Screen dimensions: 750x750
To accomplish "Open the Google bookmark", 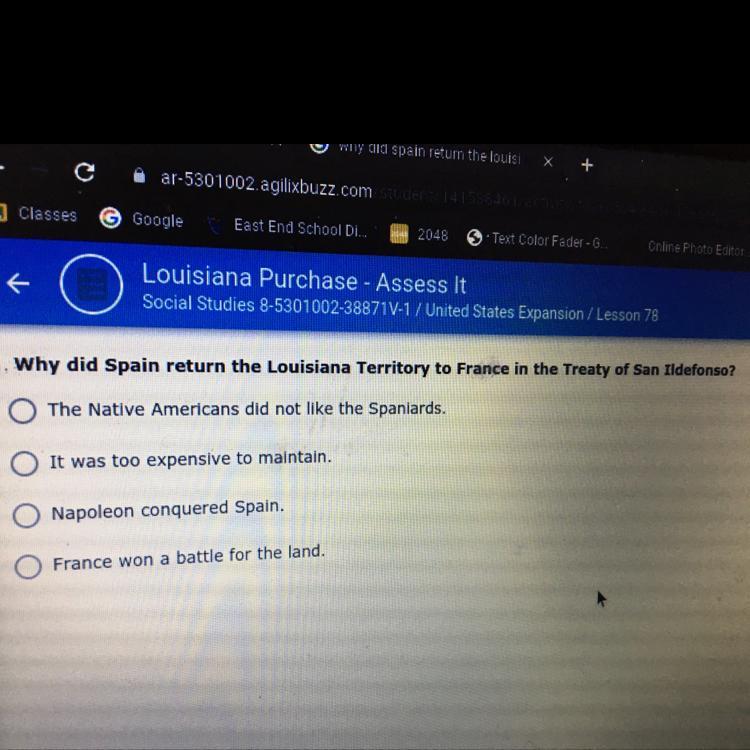I will pyautogui.click(x=145, y=220).
